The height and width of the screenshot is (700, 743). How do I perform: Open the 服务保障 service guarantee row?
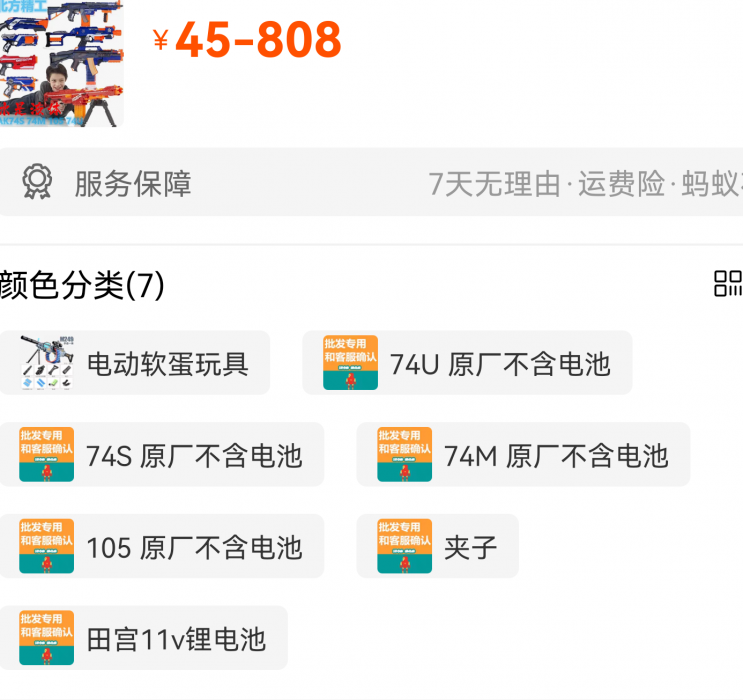point(371,183)
